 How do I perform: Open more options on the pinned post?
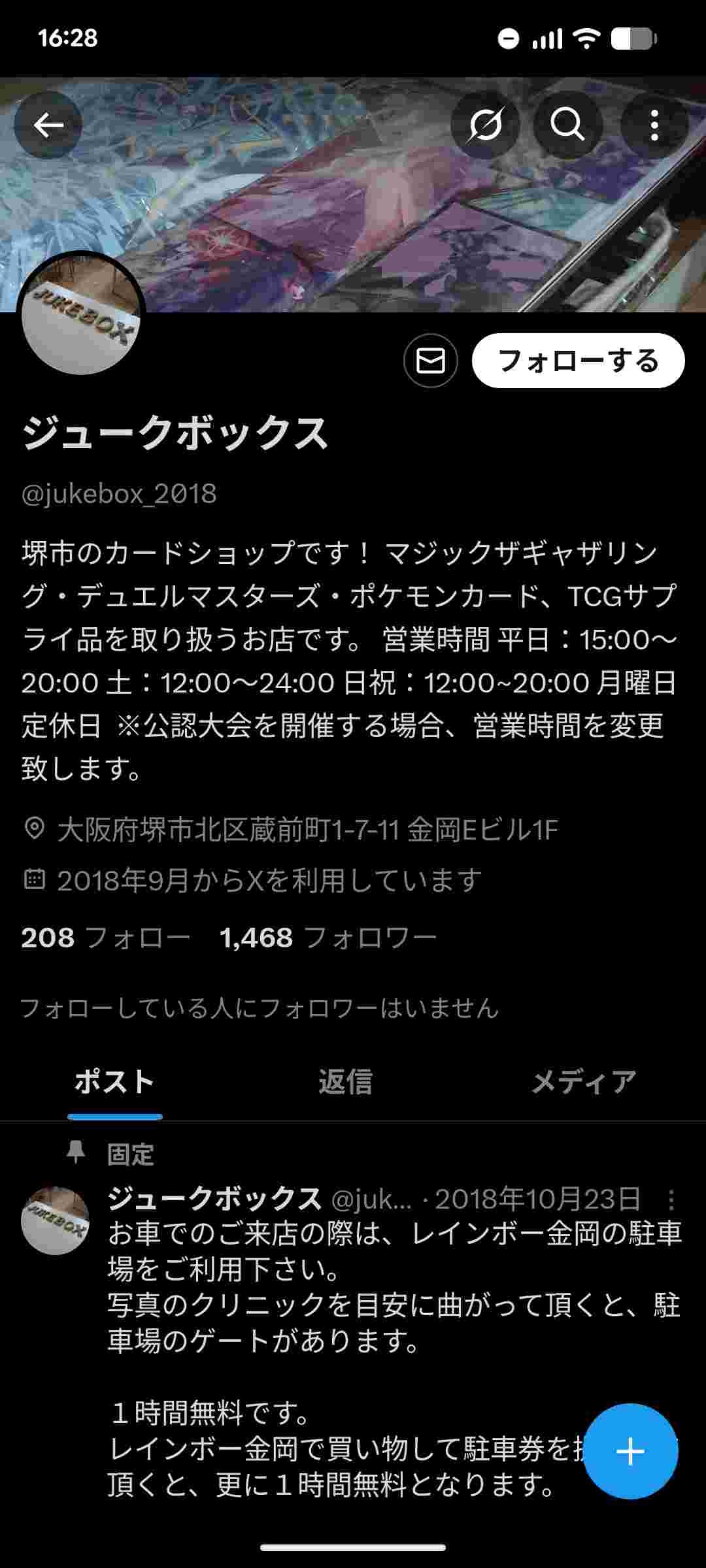point(671,1200)
